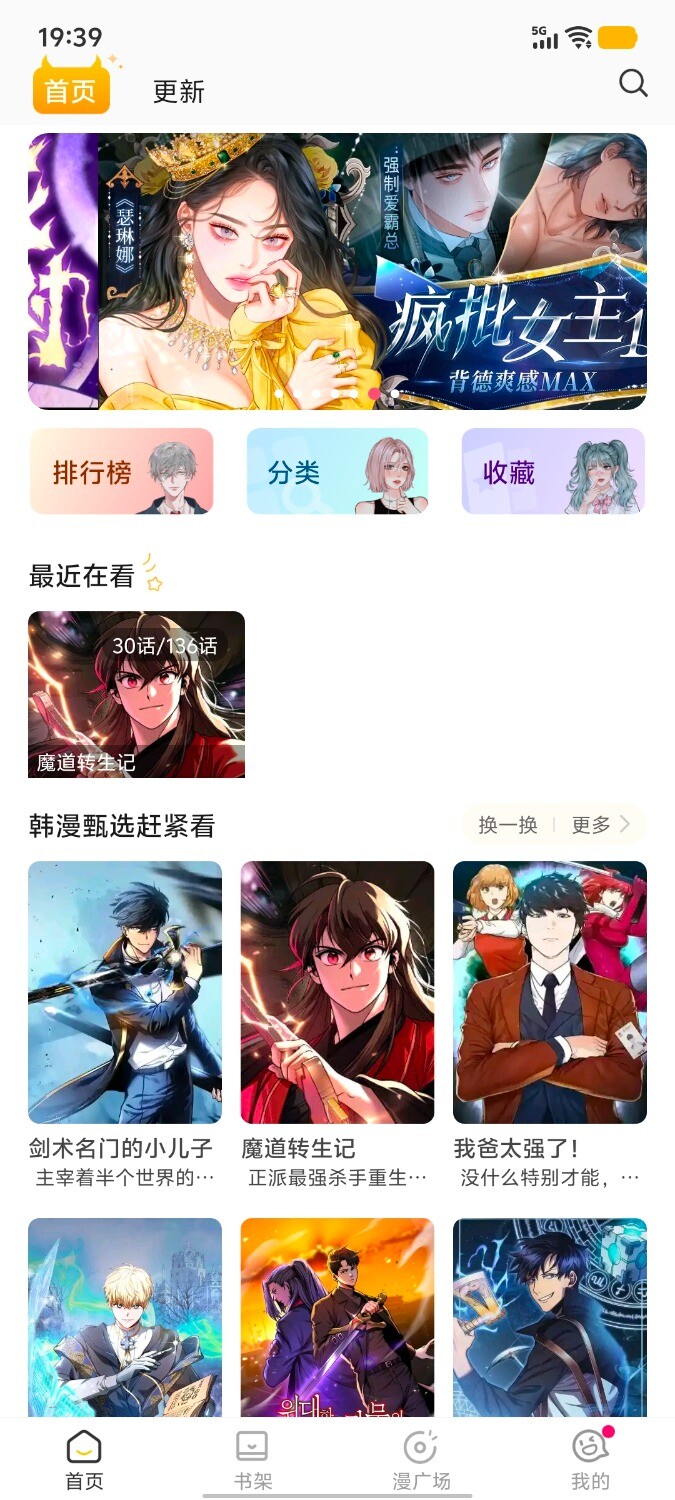Screen dimensions: 675x1500
Task: Select the 首页 top tab
Action: 71,92
